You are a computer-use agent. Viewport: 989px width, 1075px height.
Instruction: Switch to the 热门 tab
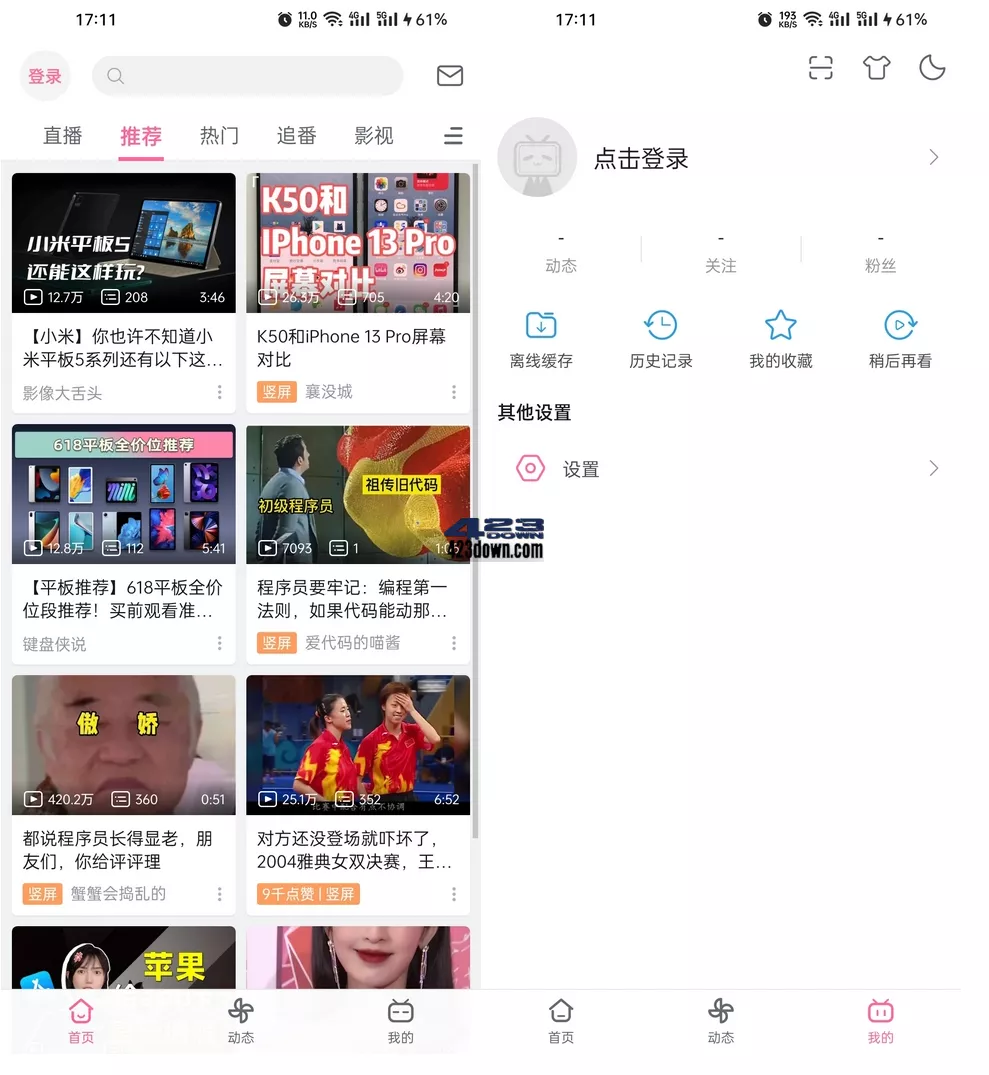(x=218, y=135)
